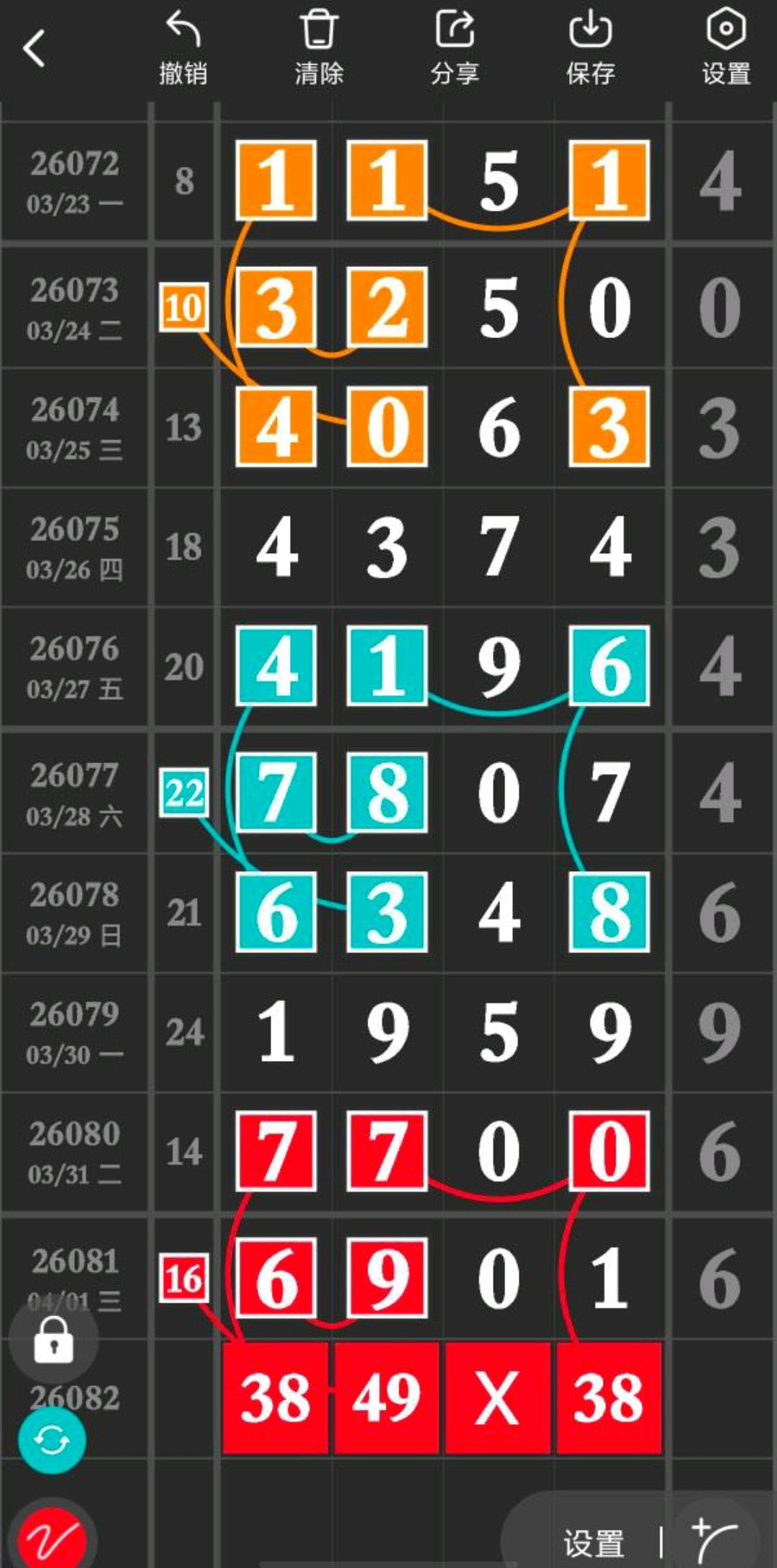The width and height of the screenshot is (777, 1568).
Task: Toggle the padlock lock button
Action: [54, 1339]
